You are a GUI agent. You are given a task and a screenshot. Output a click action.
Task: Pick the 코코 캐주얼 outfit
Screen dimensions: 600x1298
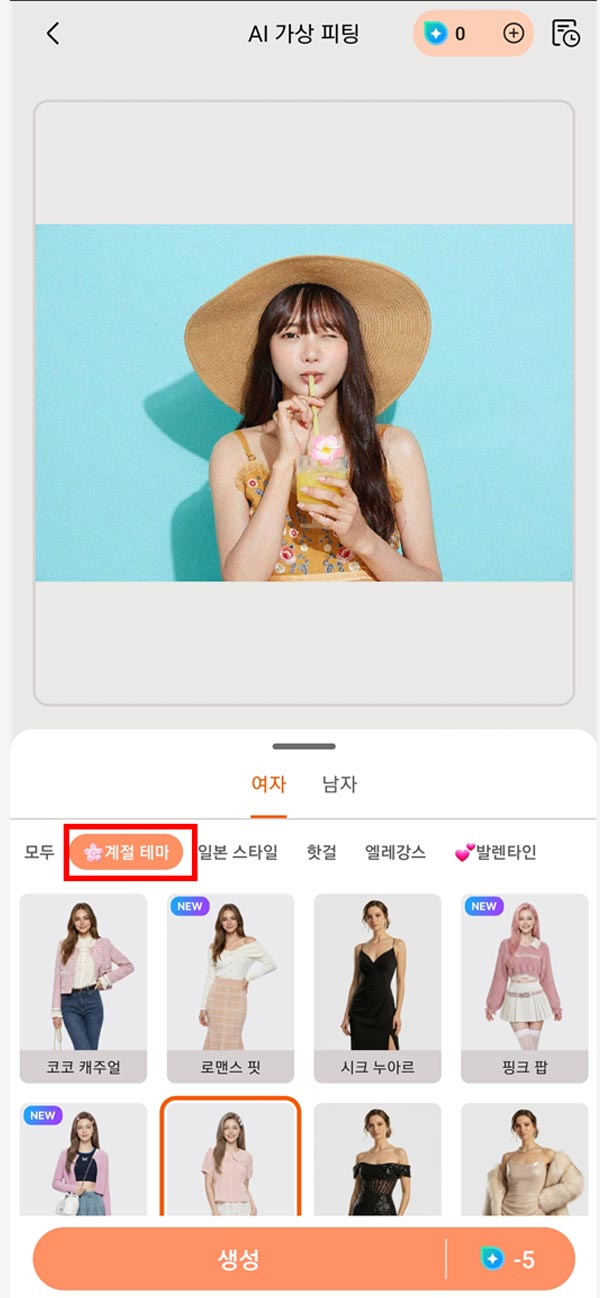pos(84,988)
